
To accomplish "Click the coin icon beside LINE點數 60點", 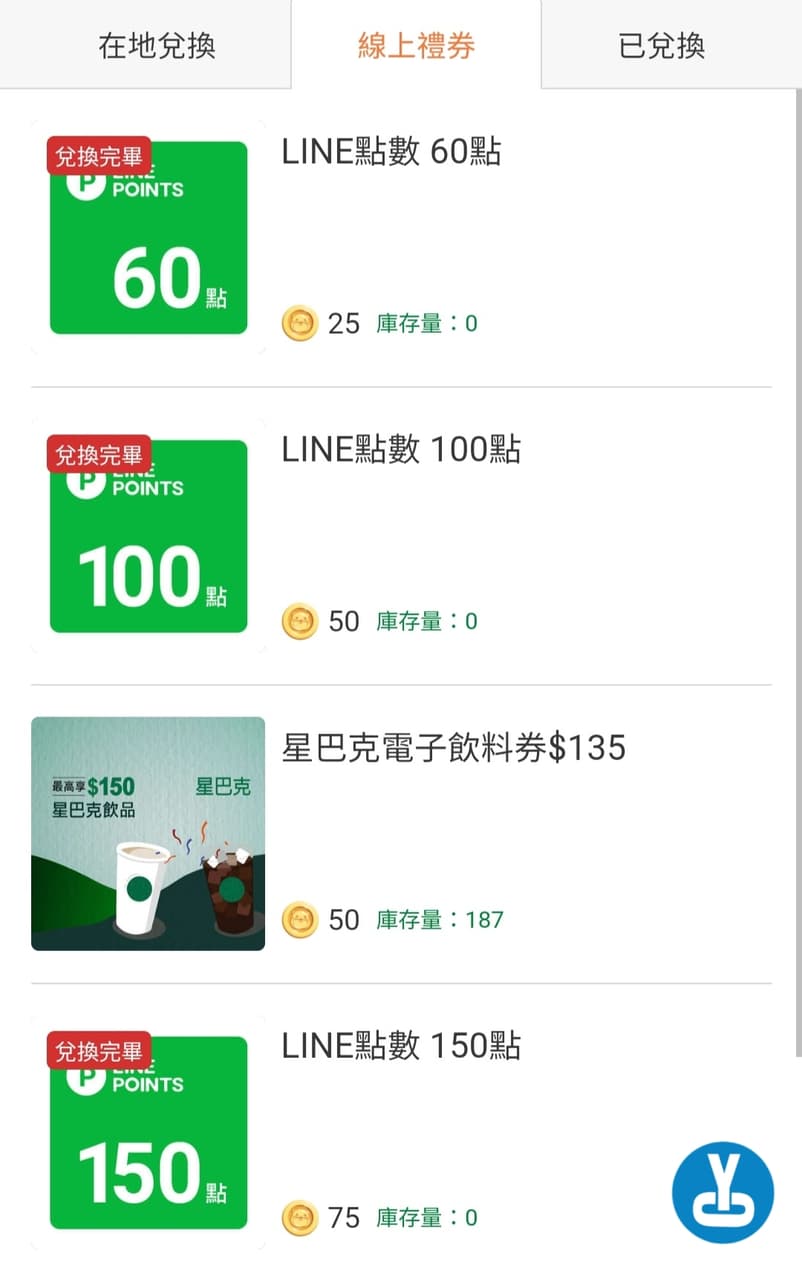I will pos(301,324).
